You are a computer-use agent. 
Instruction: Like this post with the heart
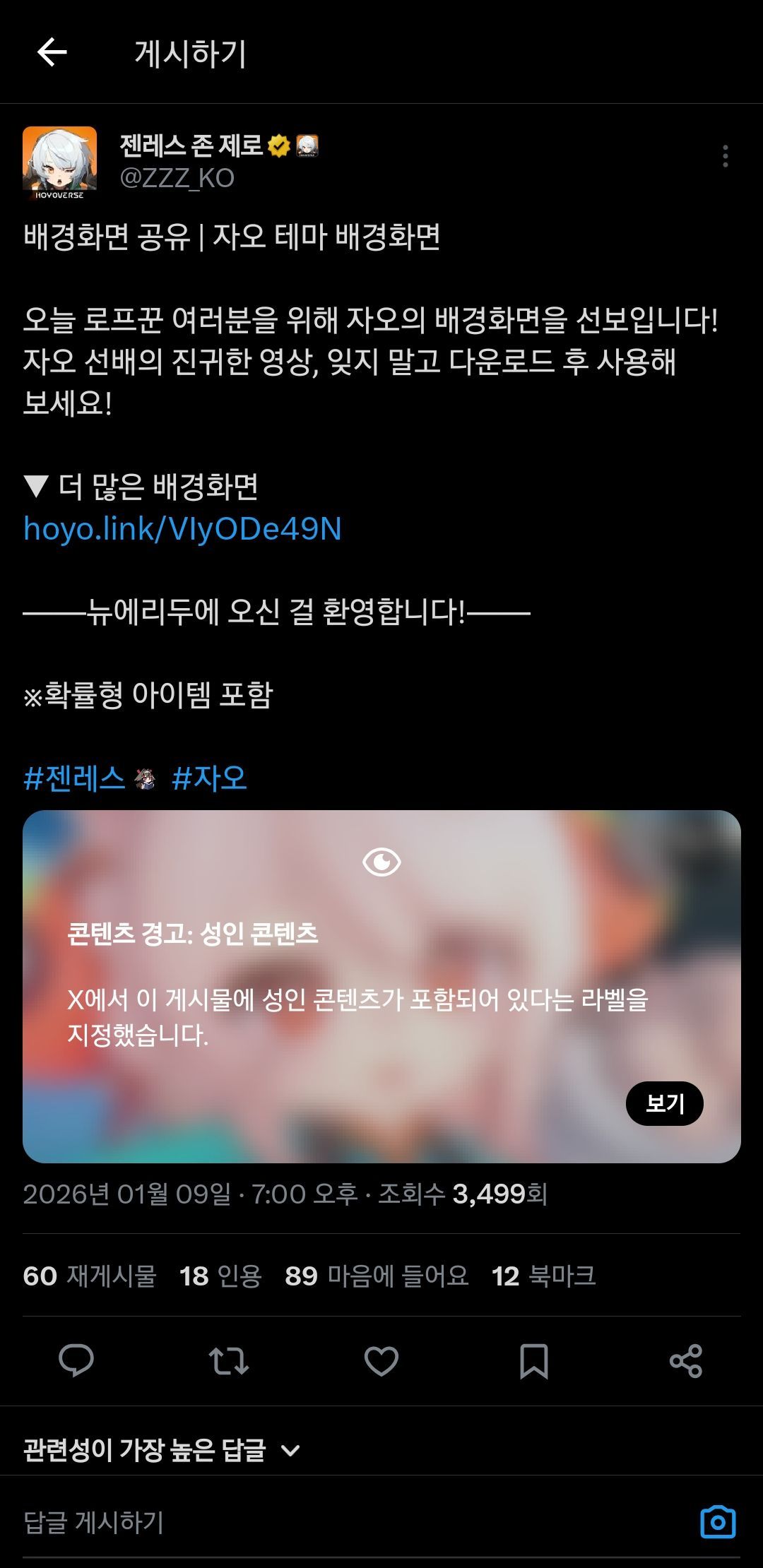click(381, 1360)
